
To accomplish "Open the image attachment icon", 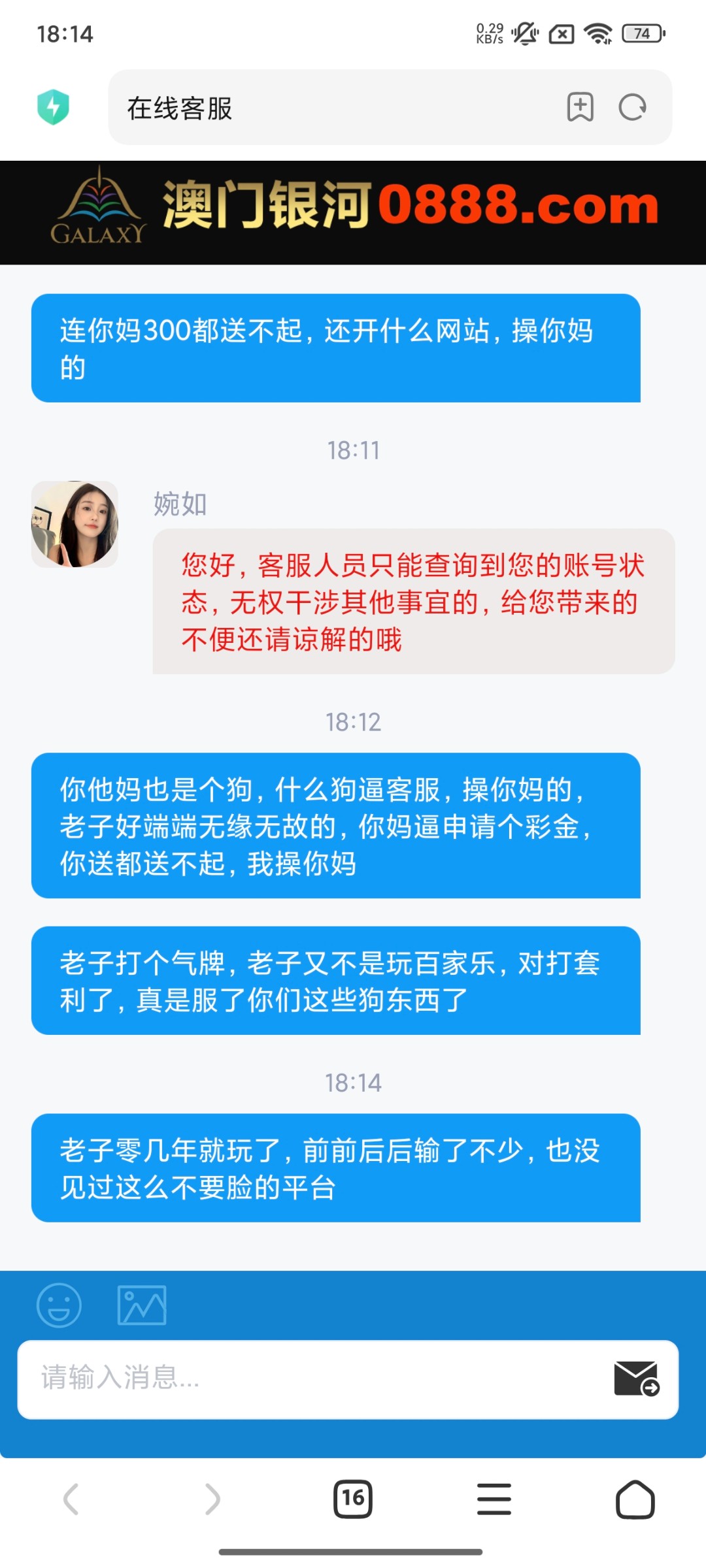I will (x=143, y=1305).
